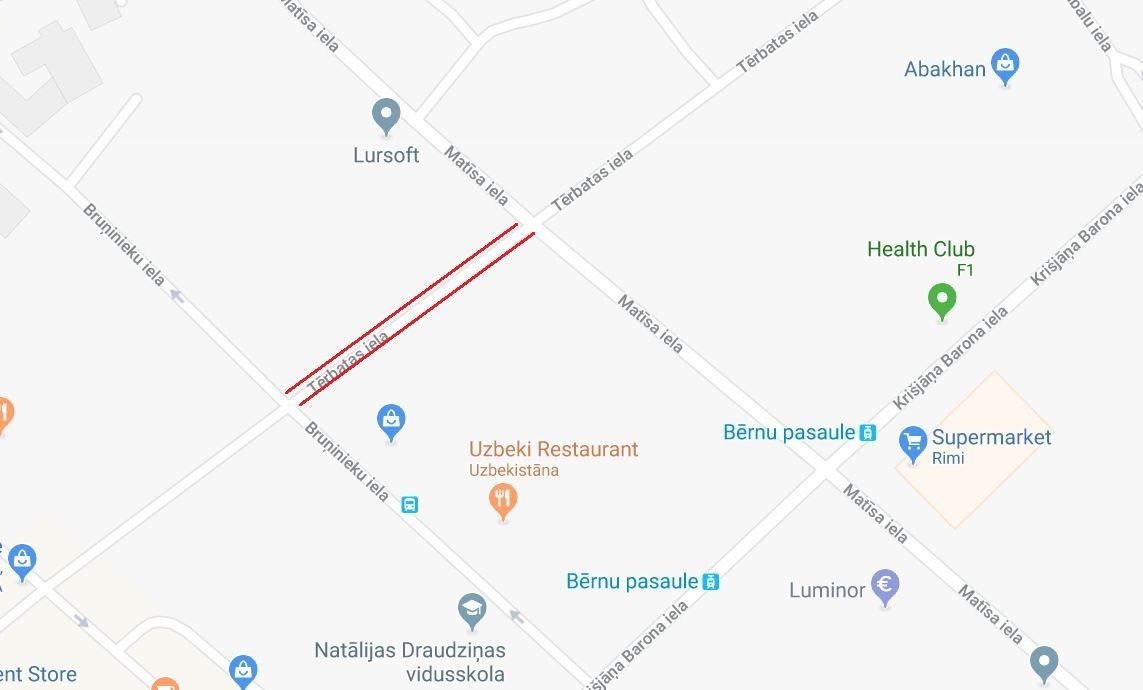
Task: Select the Bērnu pasaule stop near Matīsa iela
Action: (x=868, y=433)
